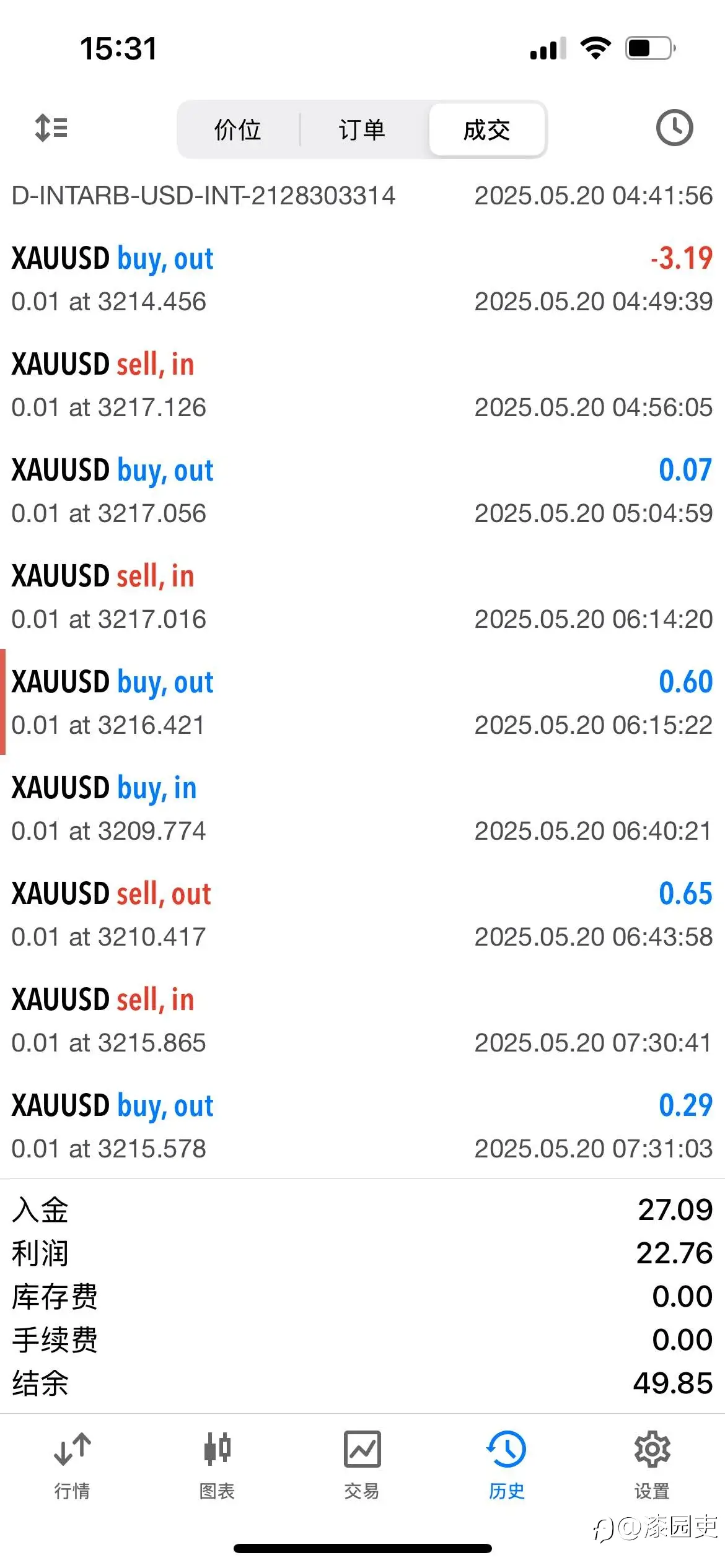
Task: Switch to the 价位 tab
Action: pos(238,129)
